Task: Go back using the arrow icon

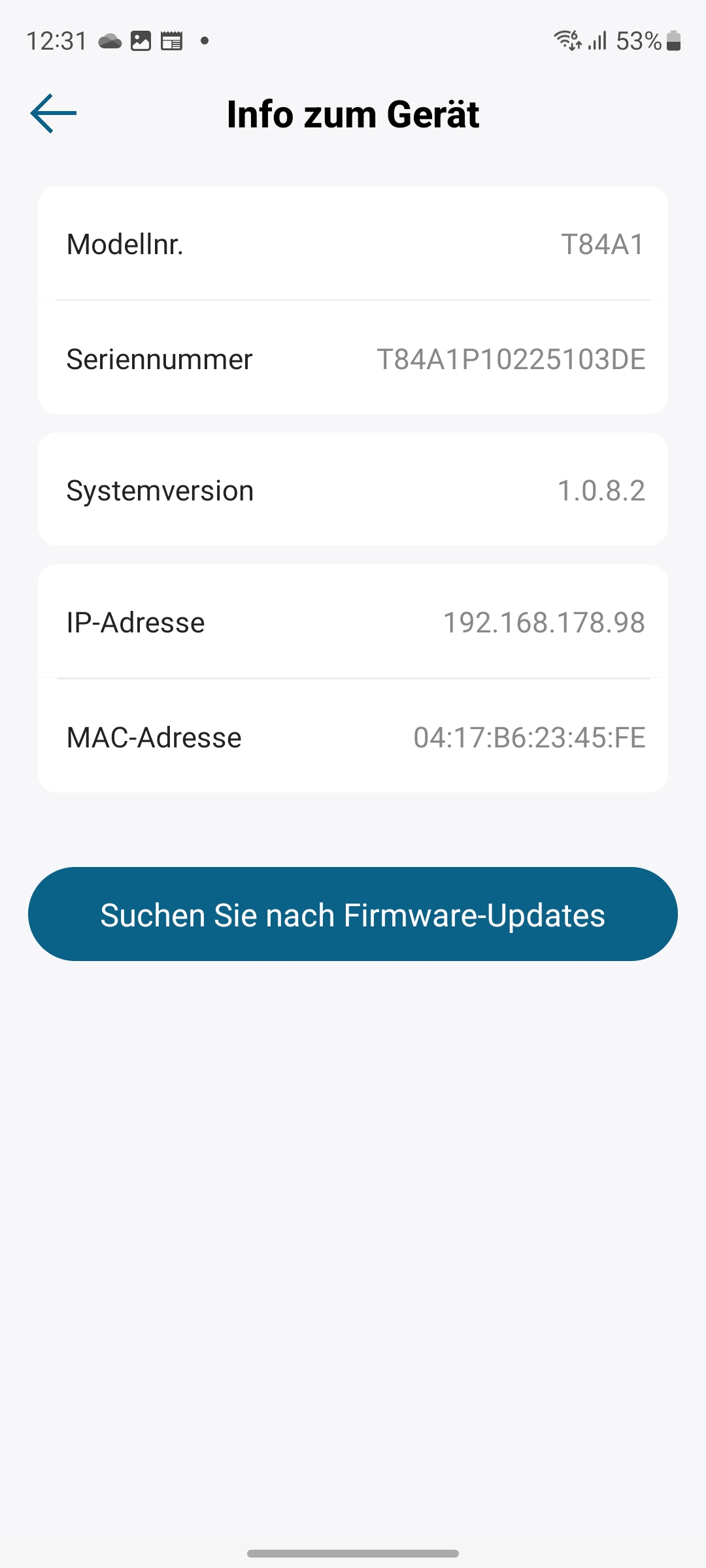Action: (x=54, y=114)
